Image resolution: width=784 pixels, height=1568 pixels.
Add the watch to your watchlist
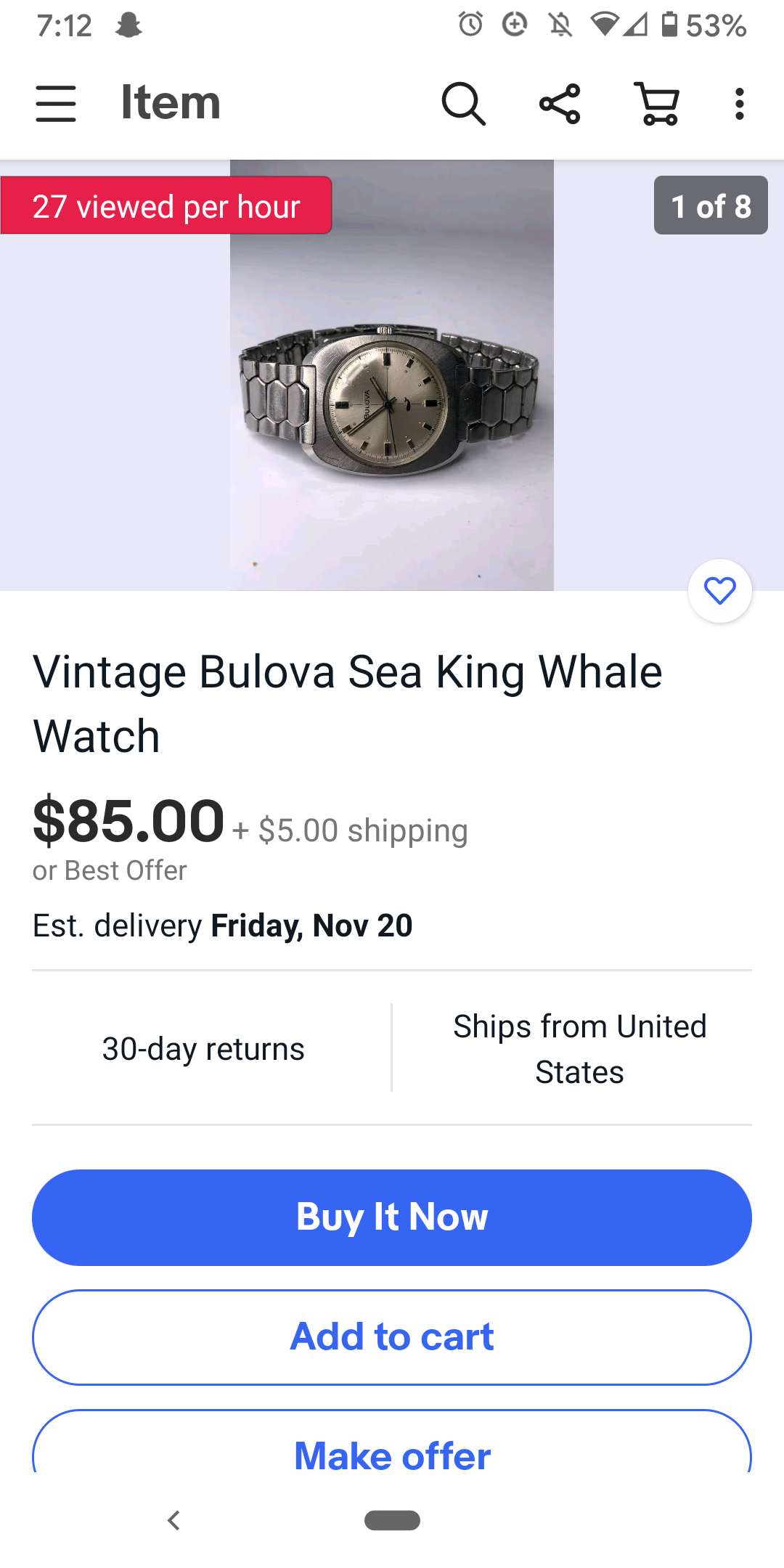719,591
